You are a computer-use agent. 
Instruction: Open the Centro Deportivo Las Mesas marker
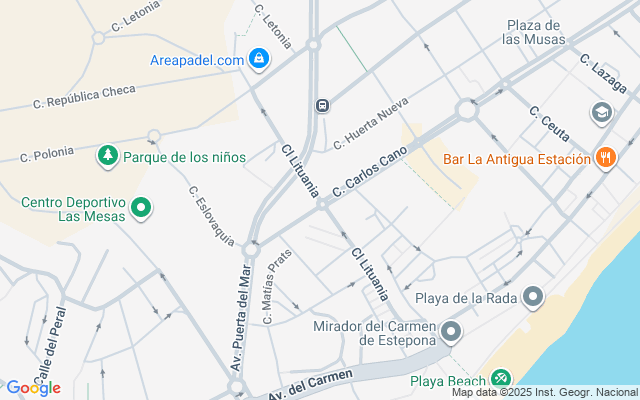click(x=142, y=208)
